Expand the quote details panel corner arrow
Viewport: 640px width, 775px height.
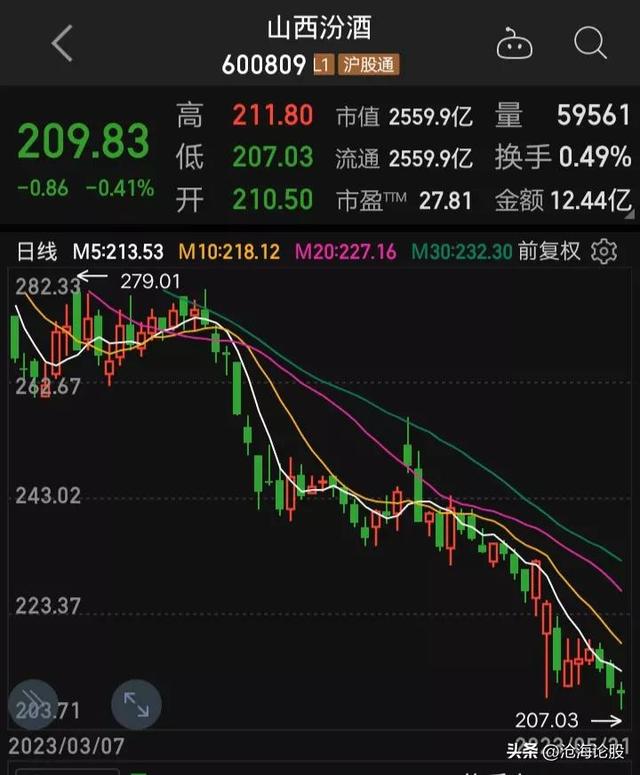(627, 210)
